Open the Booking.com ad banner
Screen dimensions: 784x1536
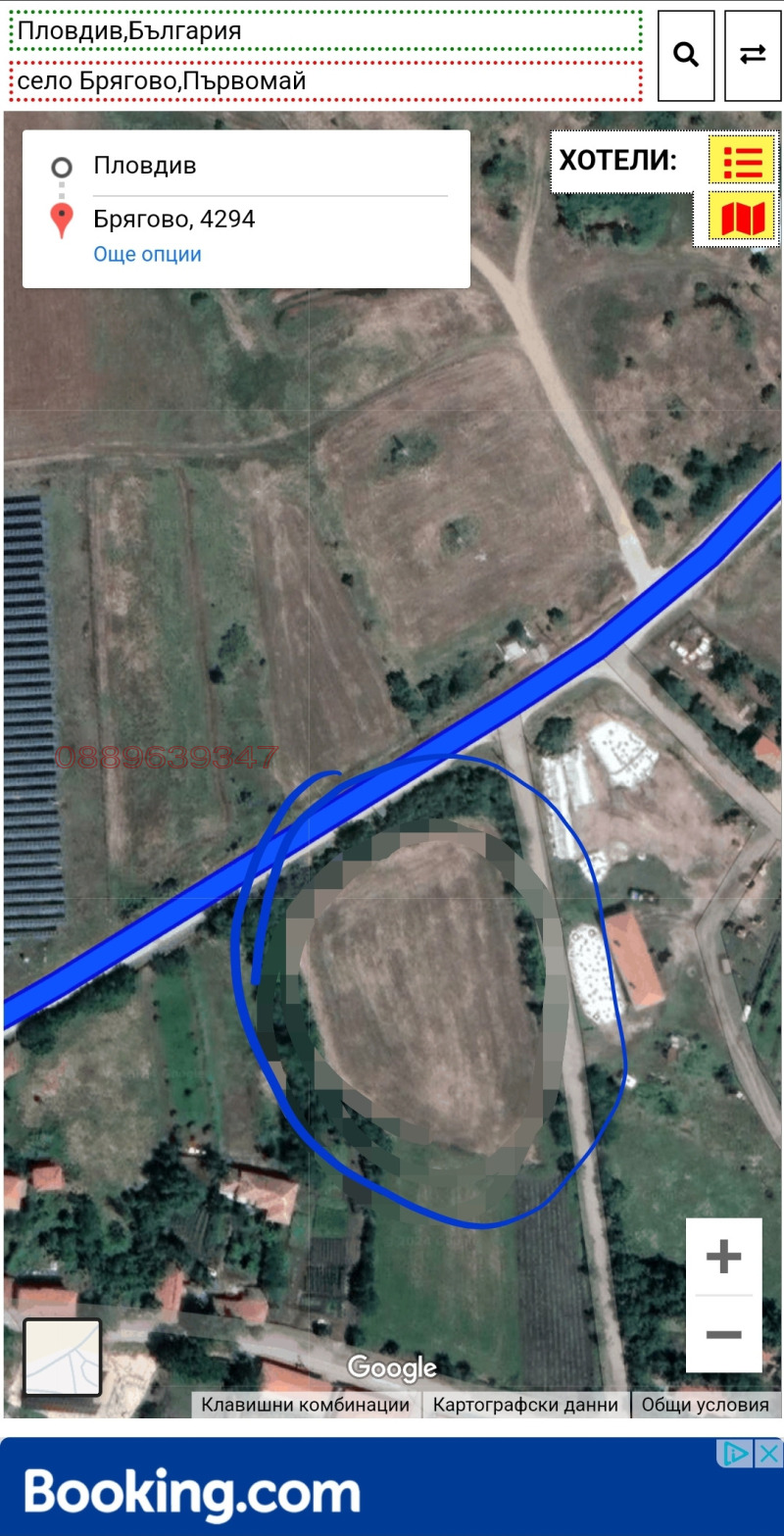click(x=294, y=1490)
